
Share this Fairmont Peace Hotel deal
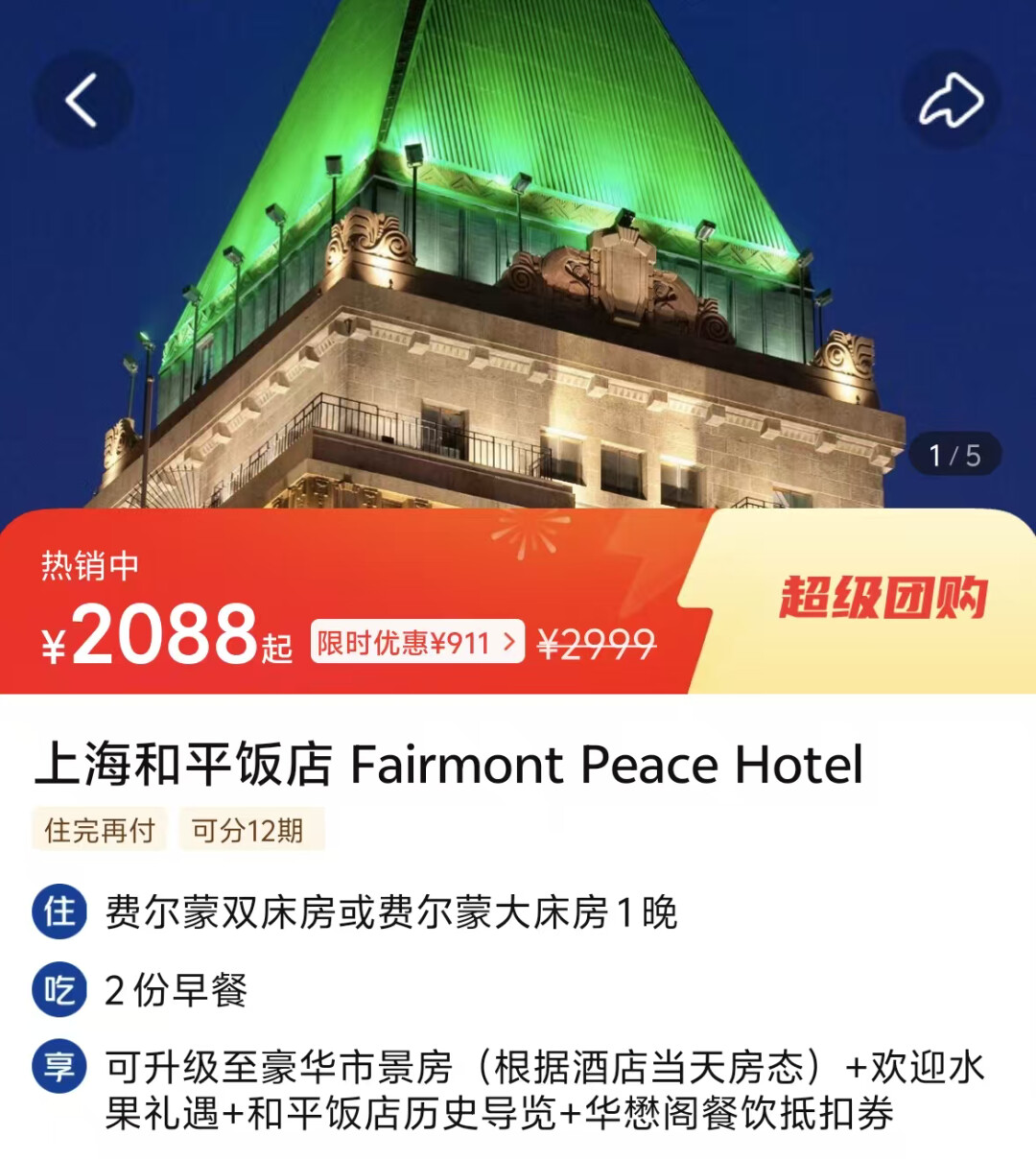coord(951,100)
